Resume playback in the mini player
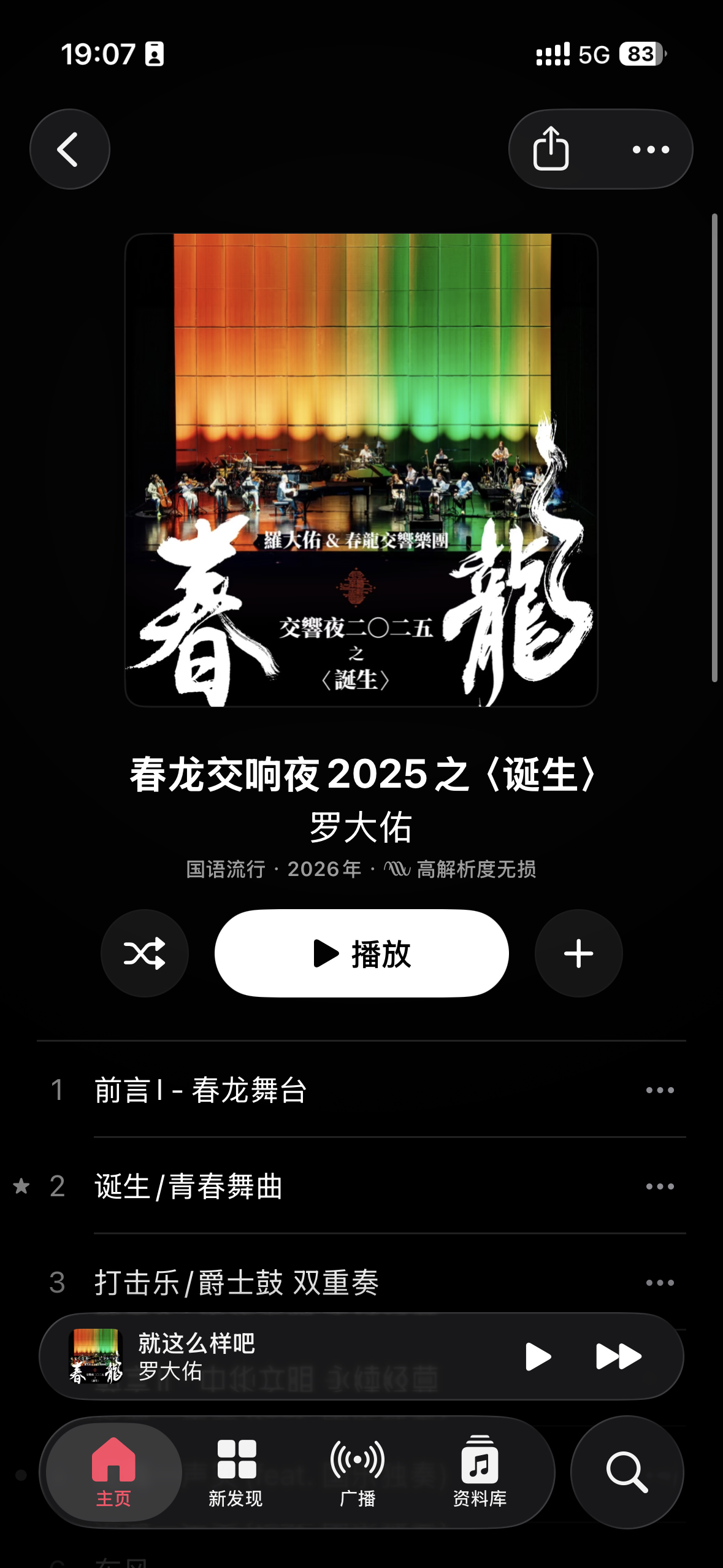The height and width of the screenshot is (1568, 723). coord(538,1356)
